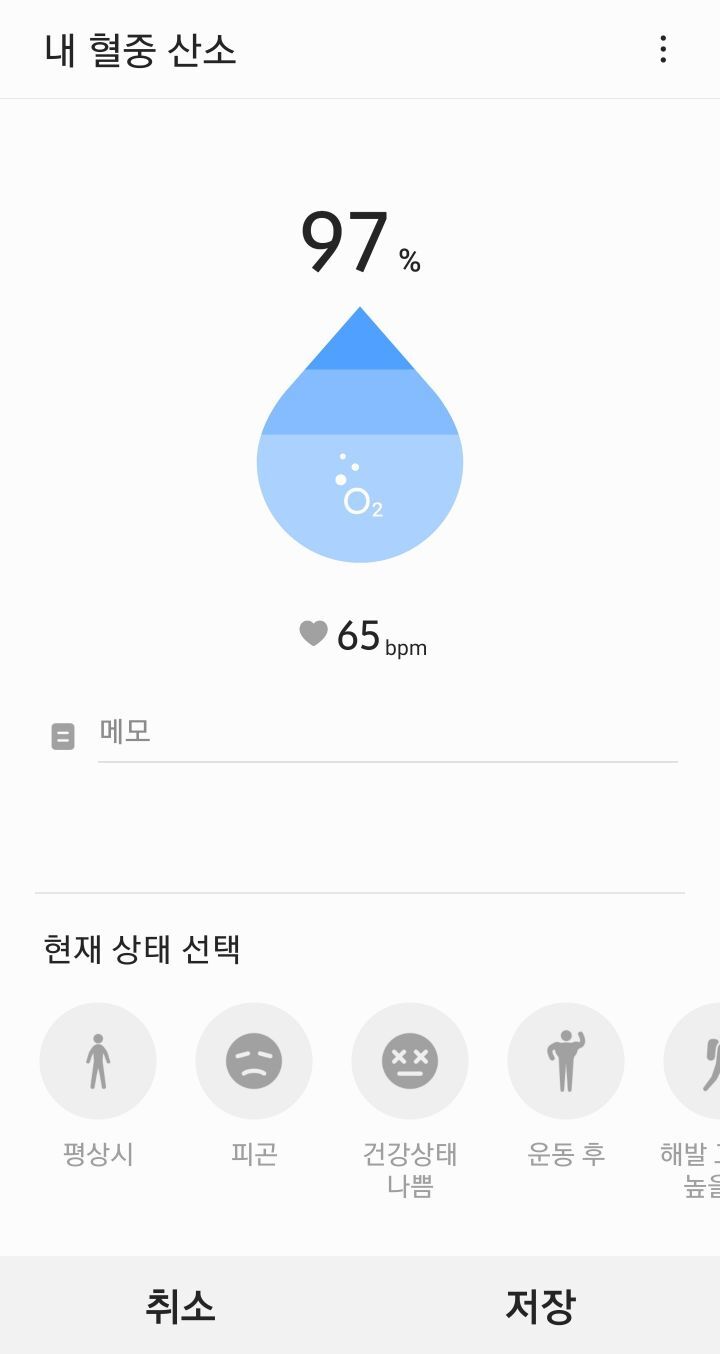Tap 취소 to cancel the measurement
The width and height of the screenshot is (720, 1354).
(x=180, y=1305)
